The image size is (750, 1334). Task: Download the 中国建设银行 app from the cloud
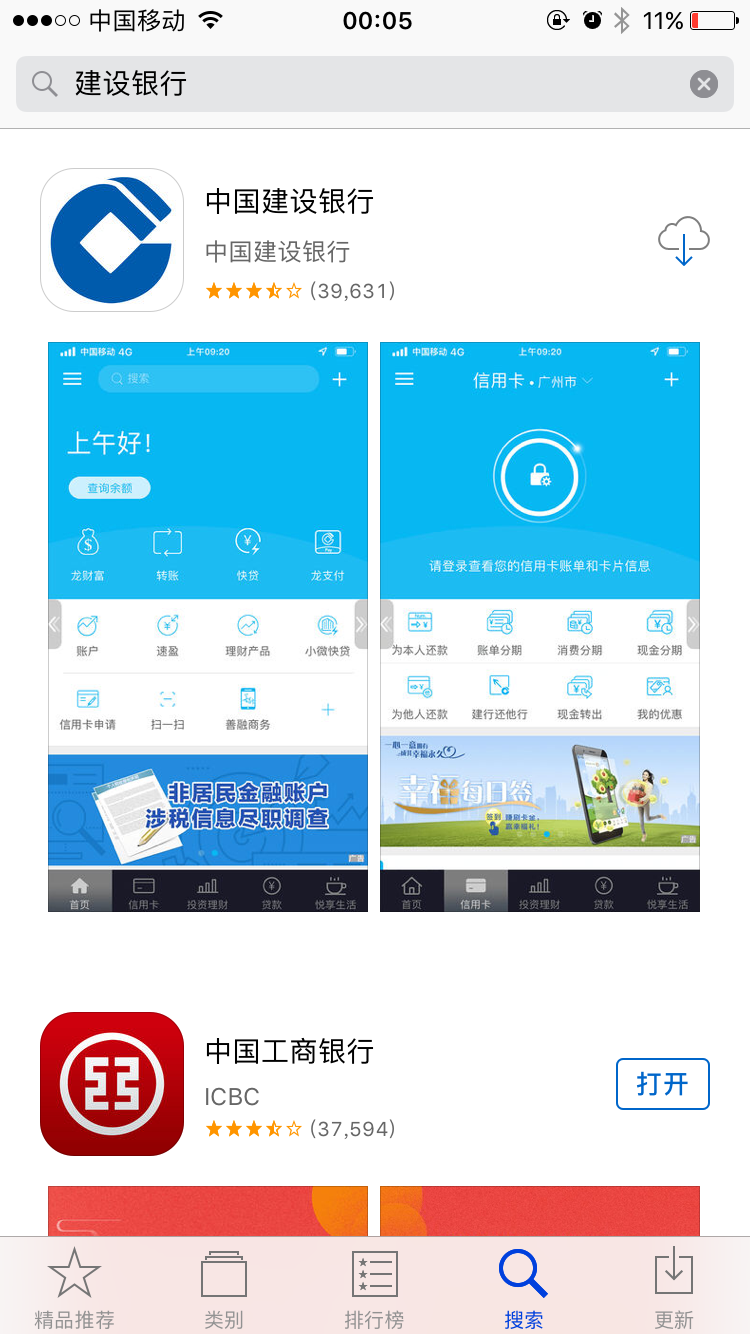683,241
